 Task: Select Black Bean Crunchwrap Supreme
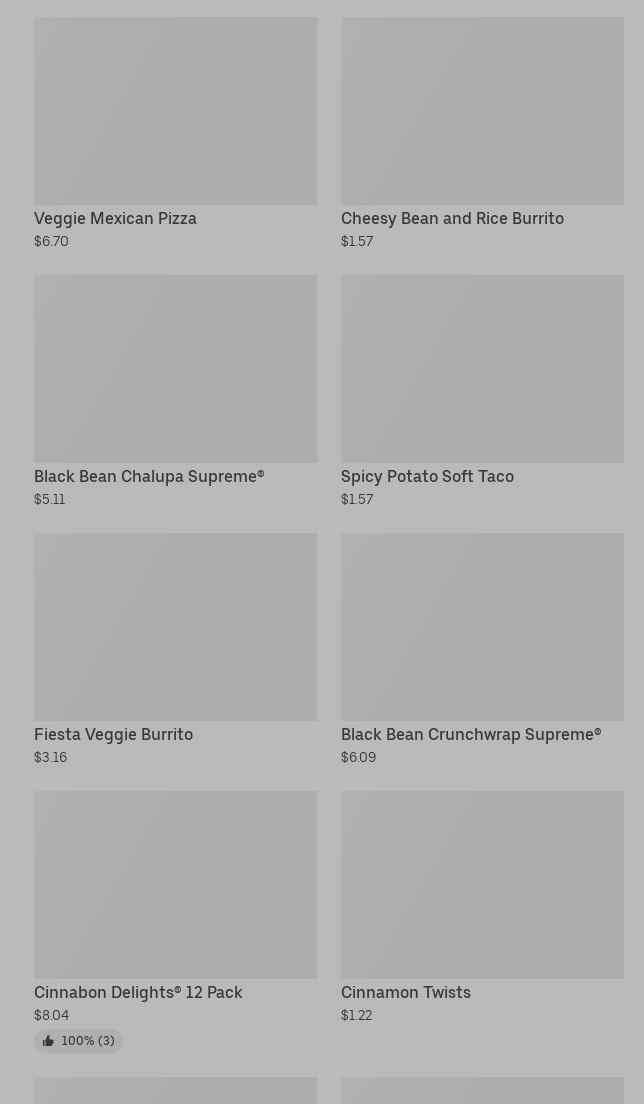(482, 650)
